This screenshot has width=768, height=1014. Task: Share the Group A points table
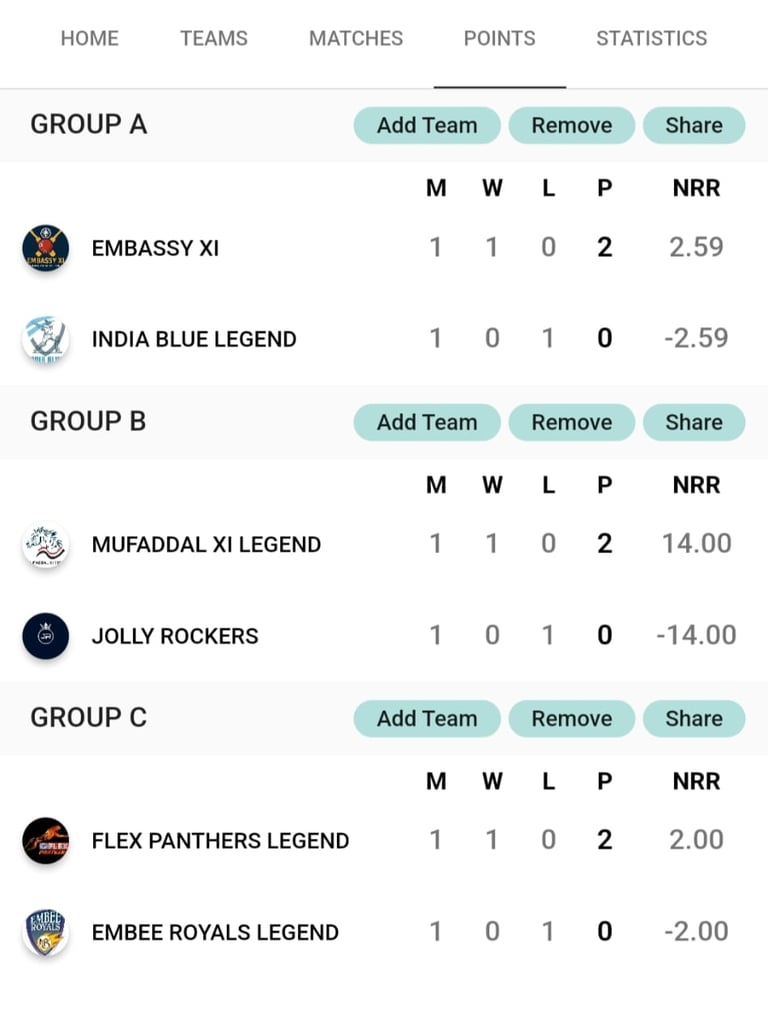[694, 126]
